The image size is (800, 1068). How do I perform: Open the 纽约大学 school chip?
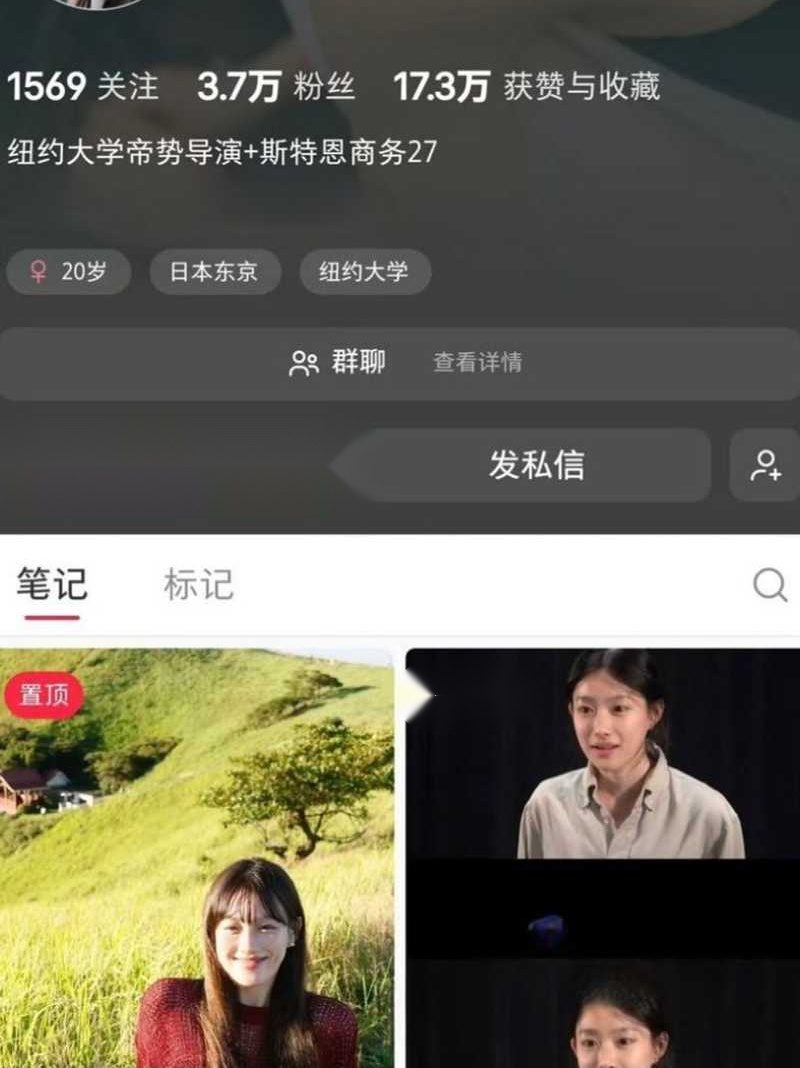coord(365,272)
